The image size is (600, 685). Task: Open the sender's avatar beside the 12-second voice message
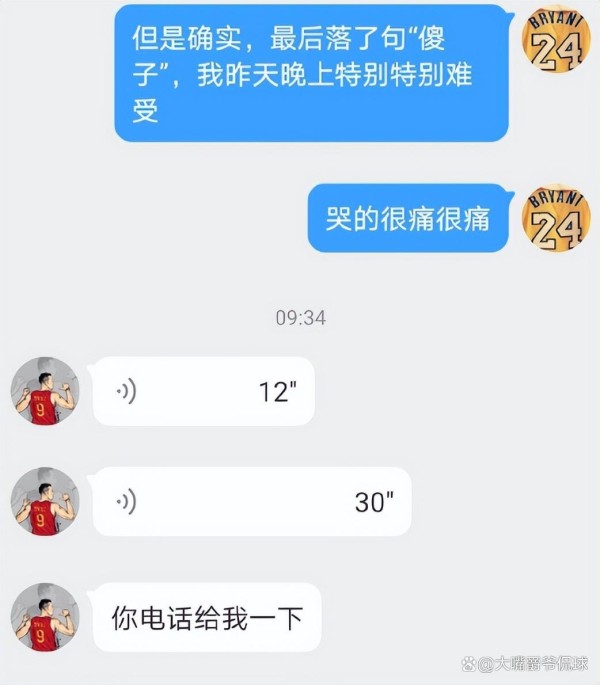click(x=44, y=391)
